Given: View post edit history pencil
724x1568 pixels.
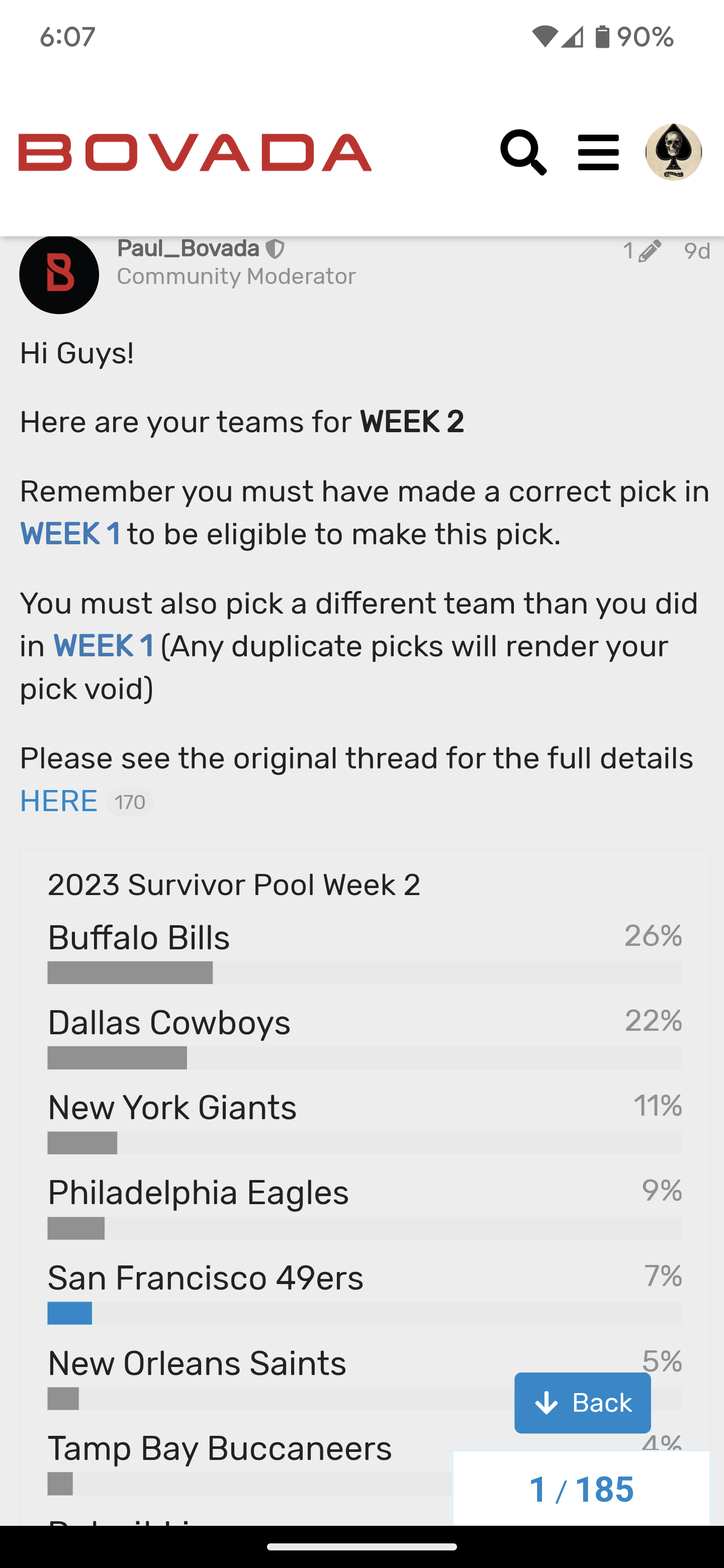Looking at the screenshot, I should tap(642, 251).
